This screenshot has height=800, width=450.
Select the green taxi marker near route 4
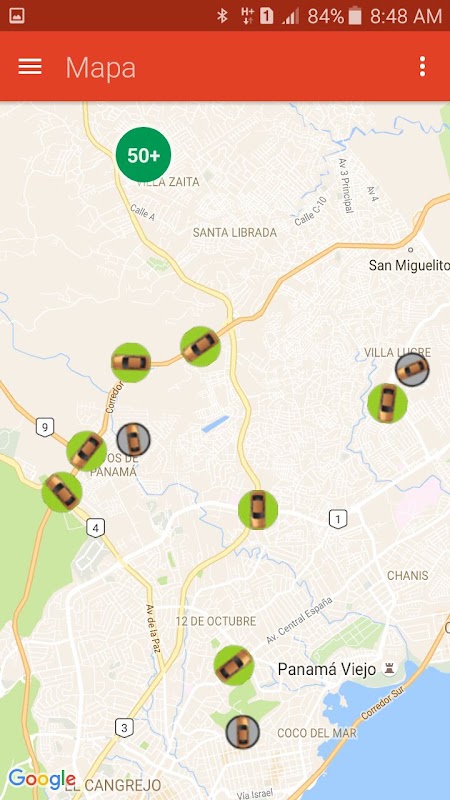62,491
